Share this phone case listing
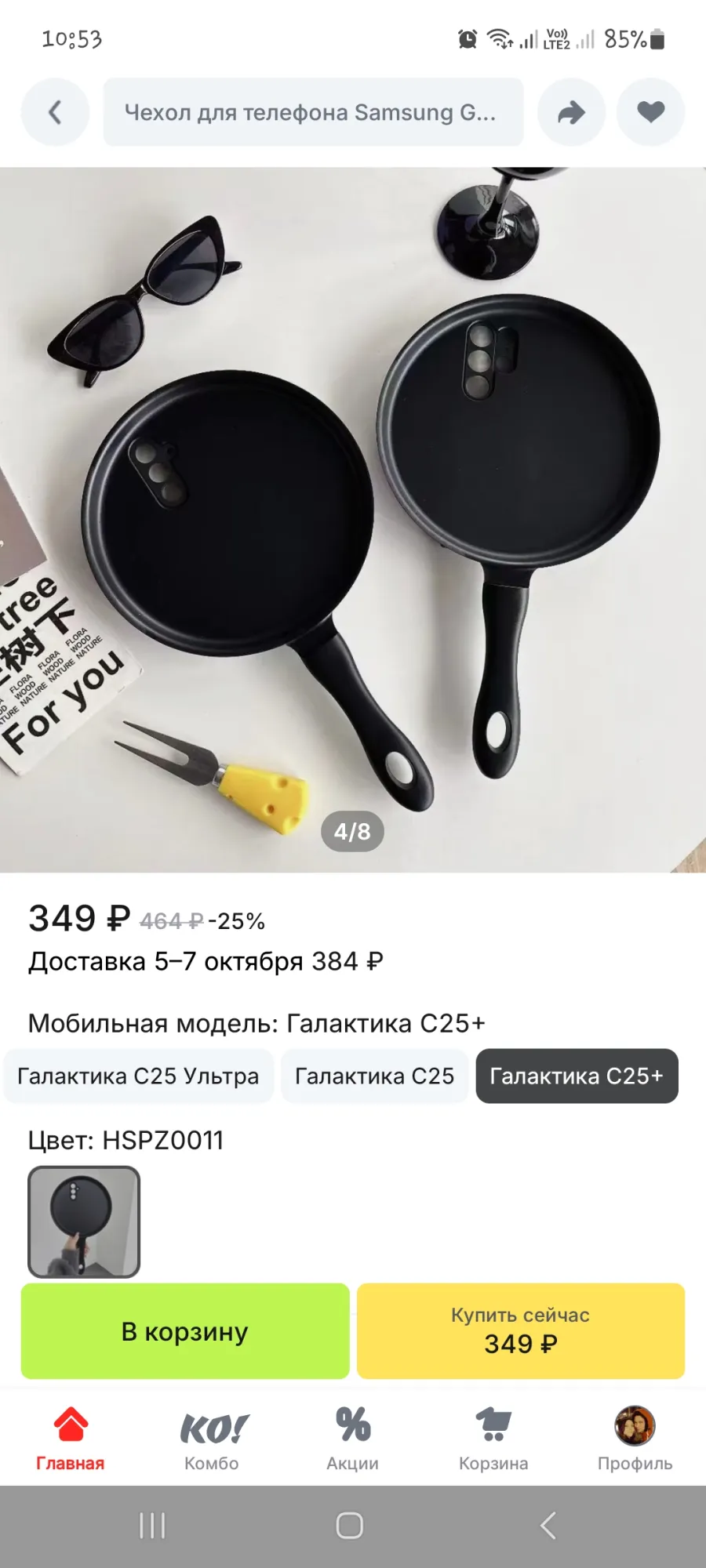This screenshot has height=1568, width=706. pyautogui.click(x=571, y=112)
